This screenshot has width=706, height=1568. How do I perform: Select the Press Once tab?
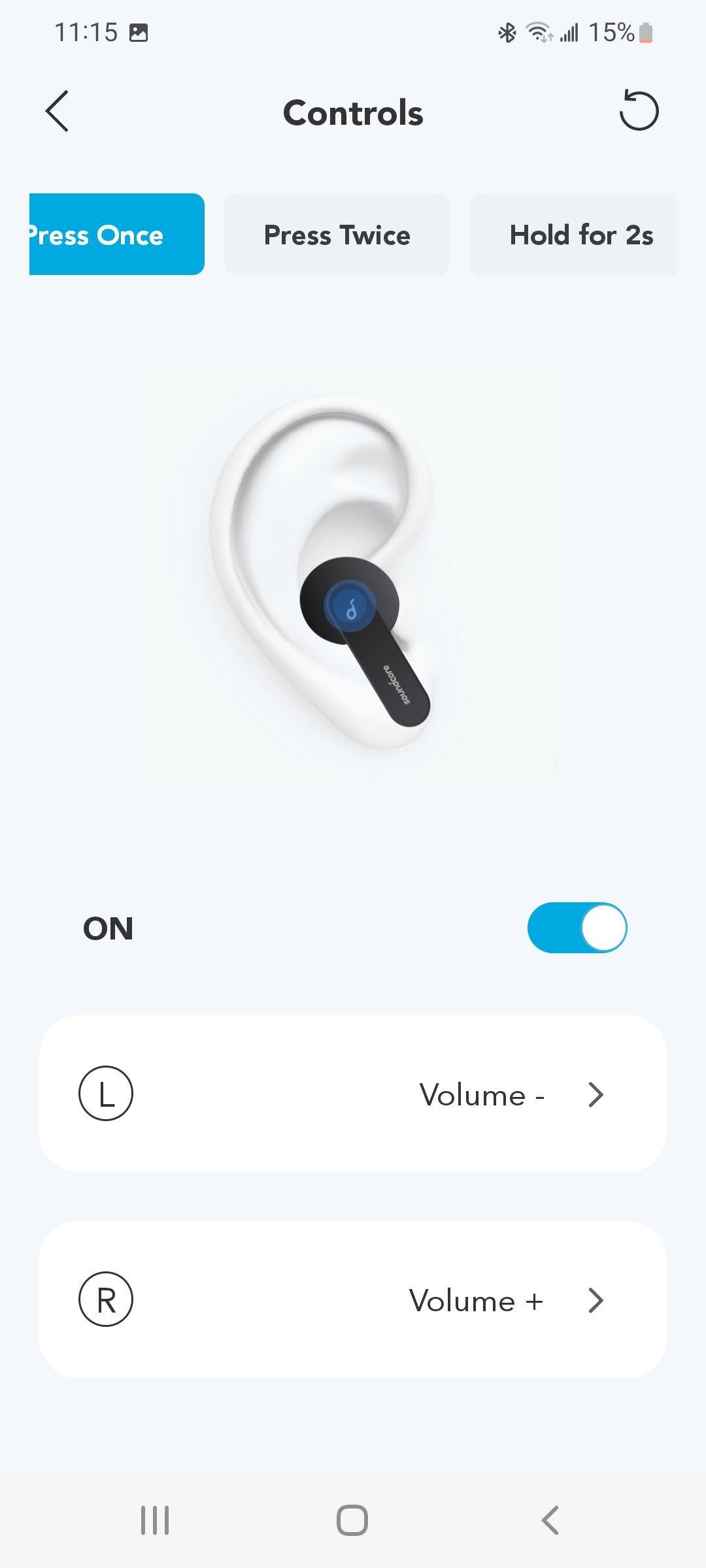(x=116, y=235)
